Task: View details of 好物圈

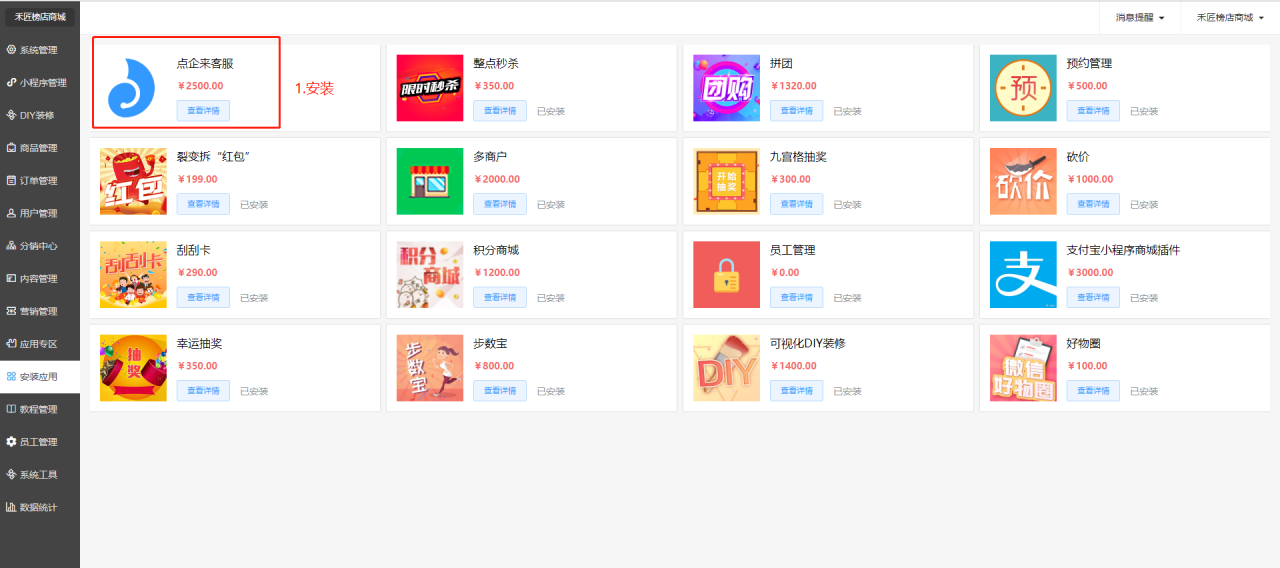Action: point(1093,390)
